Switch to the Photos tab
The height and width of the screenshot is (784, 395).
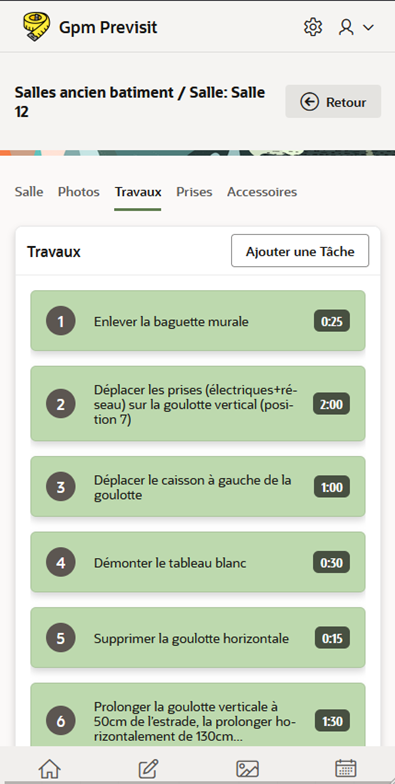pos(78,192)
